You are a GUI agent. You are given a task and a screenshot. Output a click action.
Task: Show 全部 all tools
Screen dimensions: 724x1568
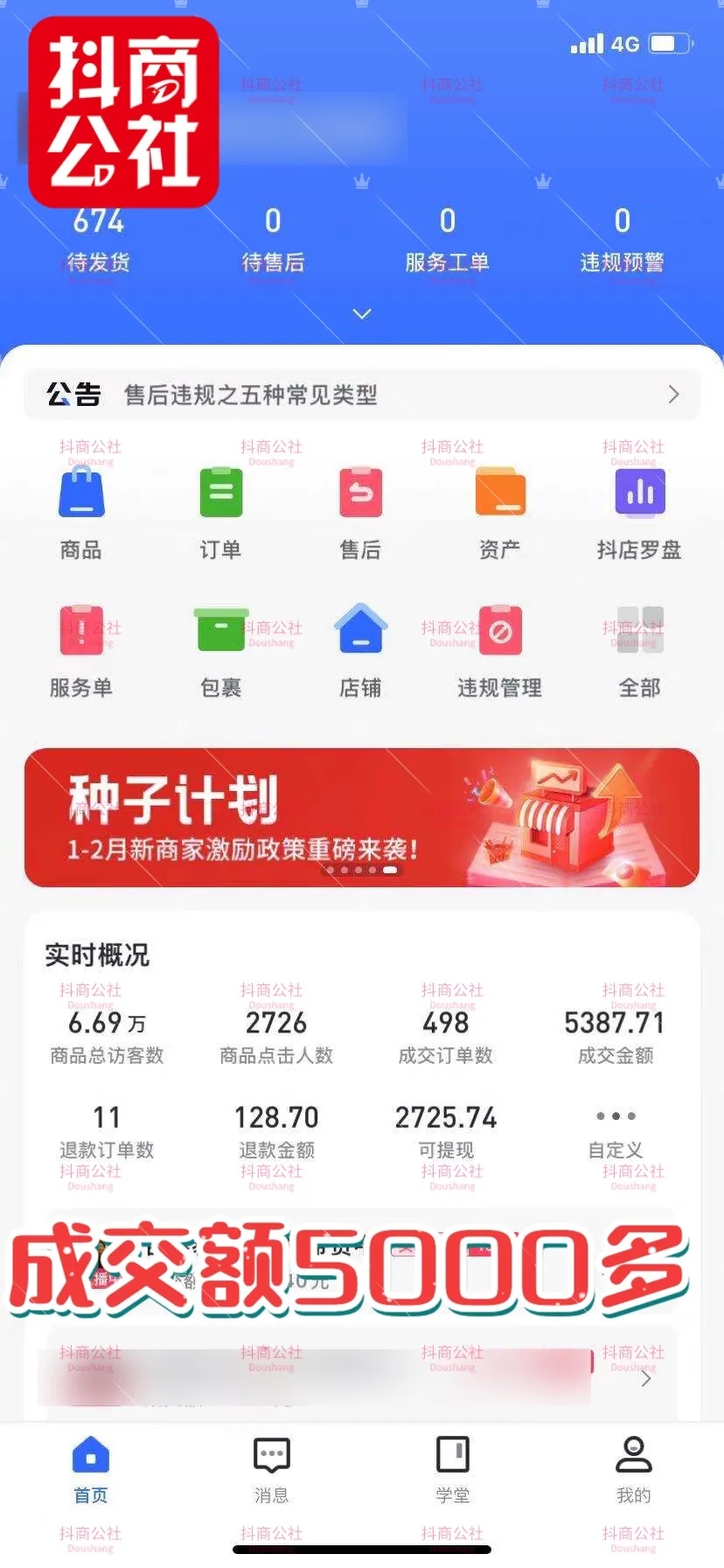(639, 650)
